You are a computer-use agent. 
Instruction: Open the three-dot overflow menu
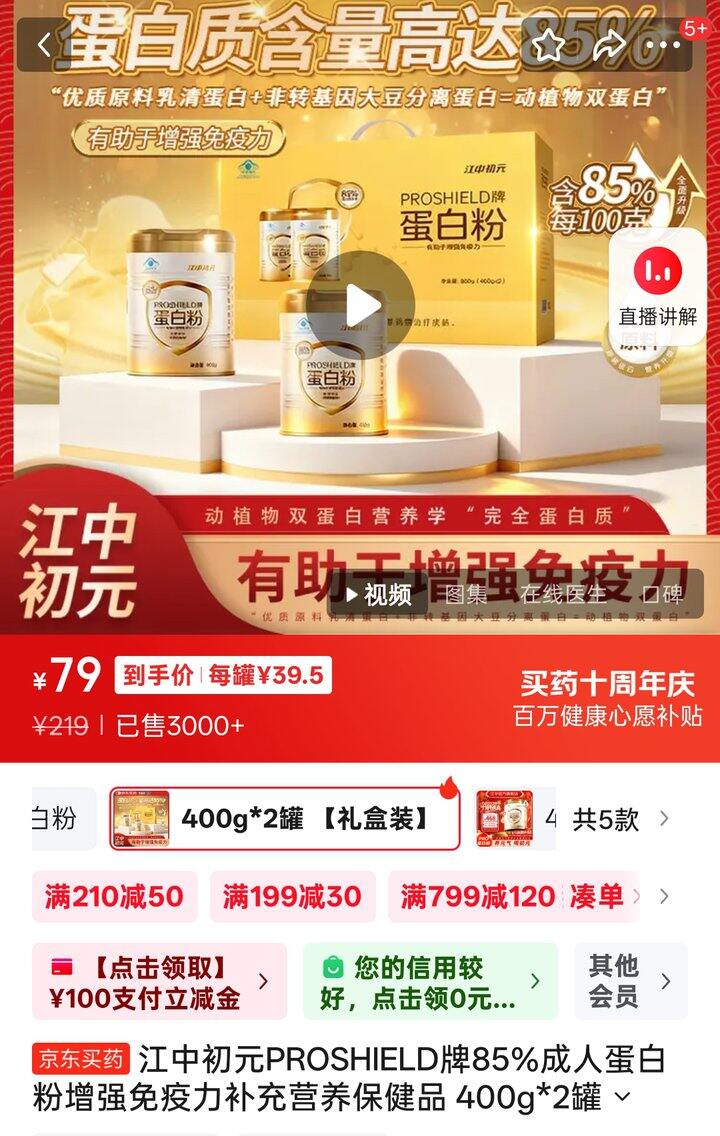[663, 45]
